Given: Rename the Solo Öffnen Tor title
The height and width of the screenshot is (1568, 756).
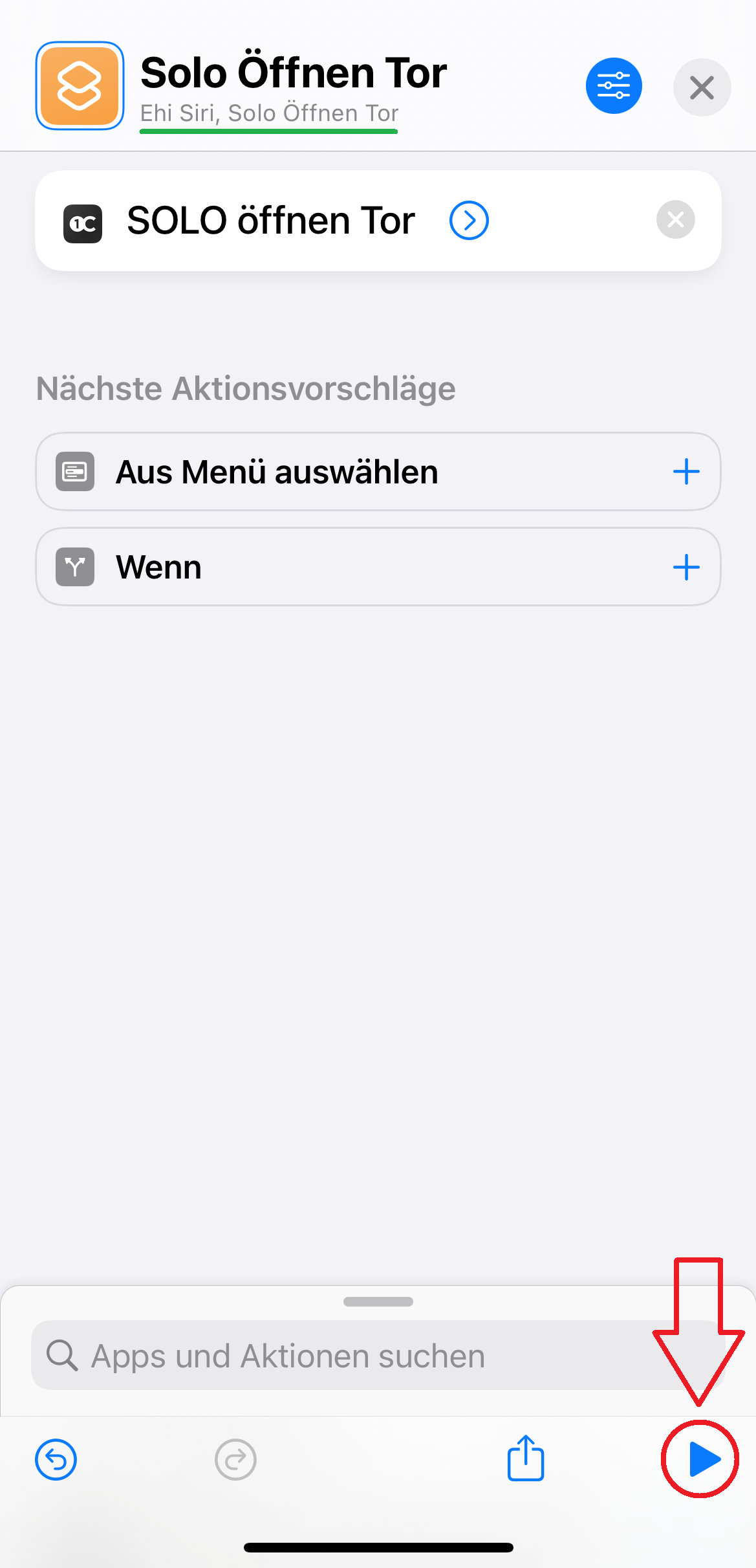Looking at the screenshot, I should (x=294, y=72).
